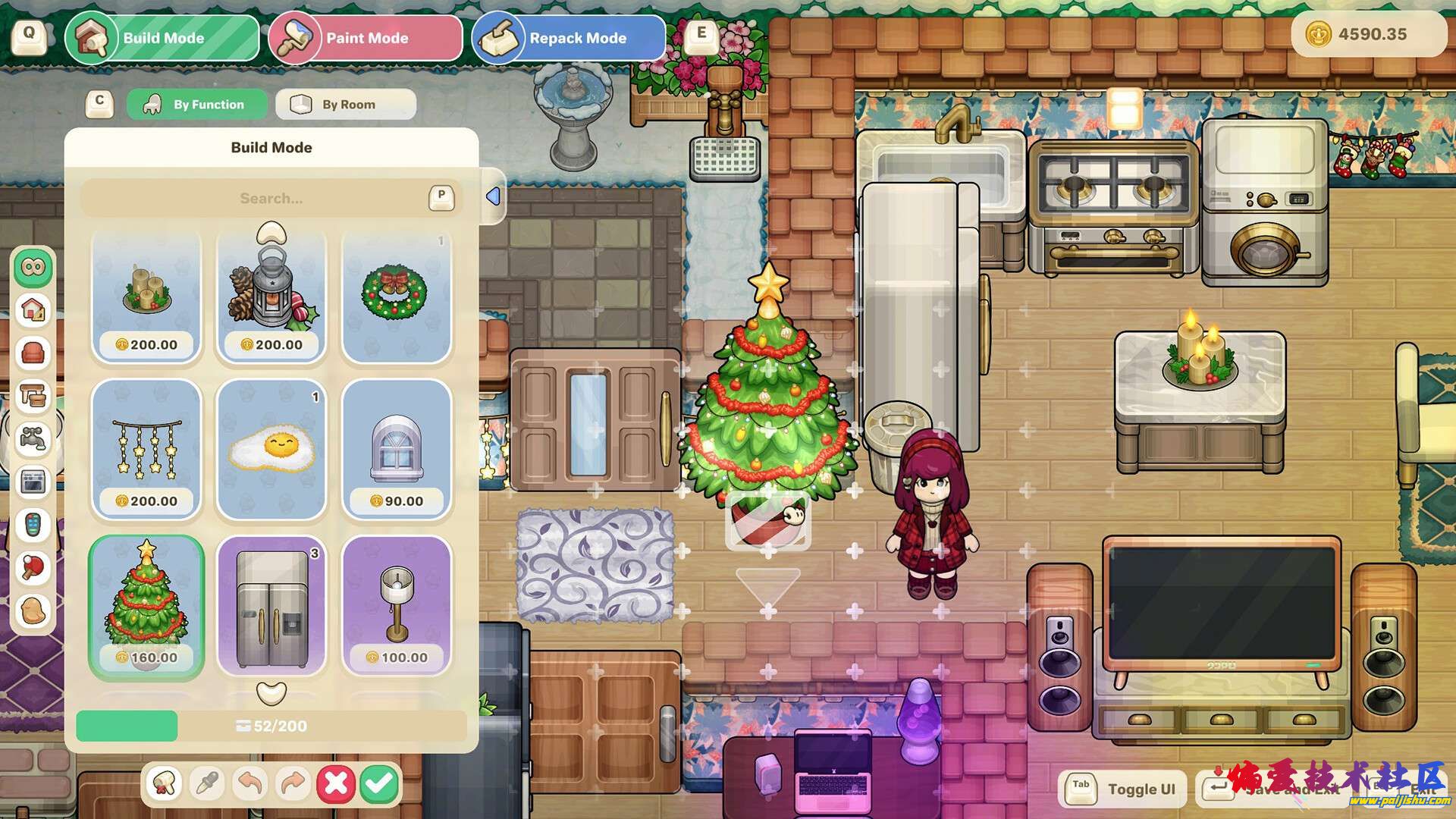
Task: Switch to Build Mode
Action: pyautogui.click(x=162, y=39)
